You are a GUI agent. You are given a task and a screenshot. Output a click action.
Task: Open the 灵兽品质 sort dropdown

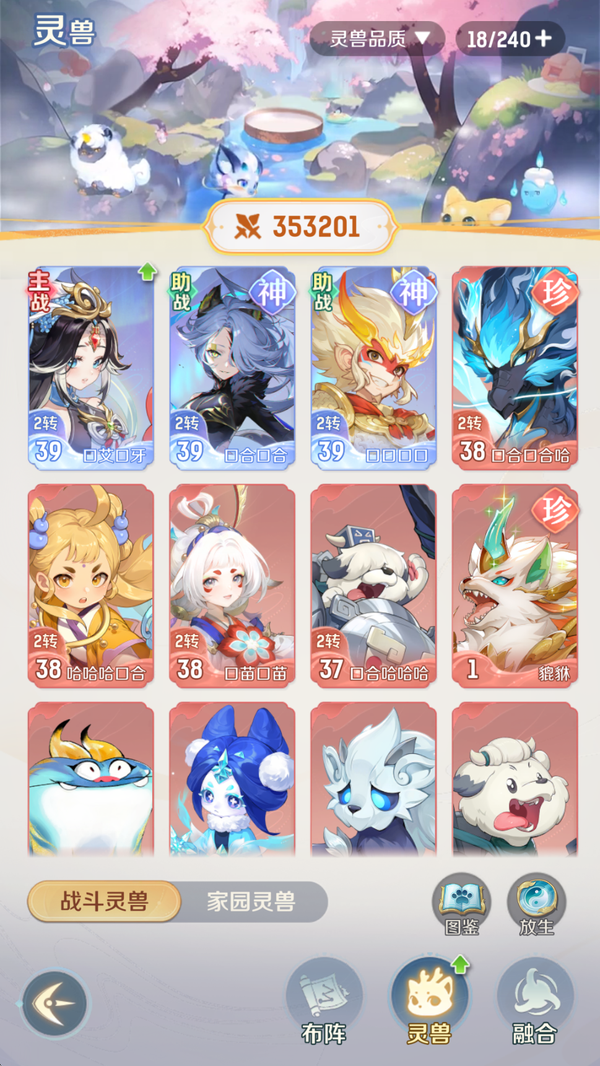tap(375, 38)
